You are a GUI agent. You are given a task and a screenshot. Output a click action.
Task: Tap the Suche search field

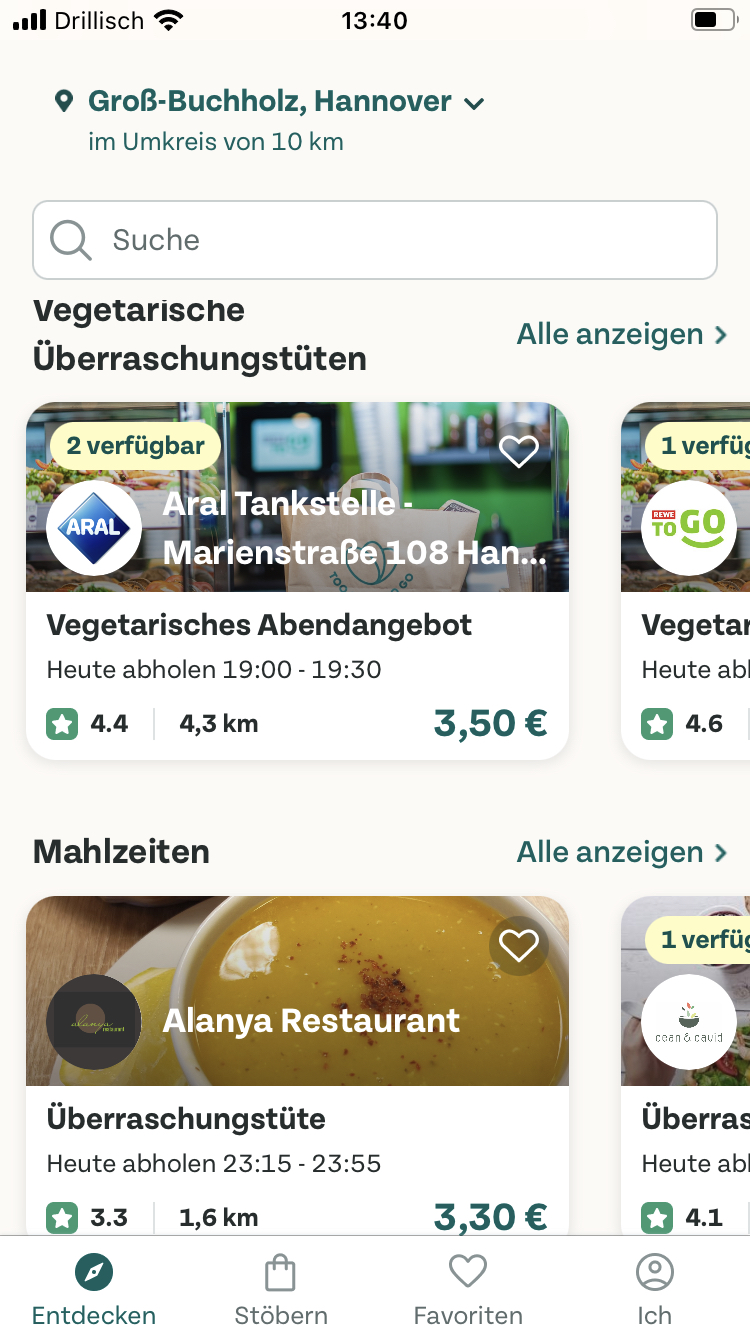coord(375,240)
